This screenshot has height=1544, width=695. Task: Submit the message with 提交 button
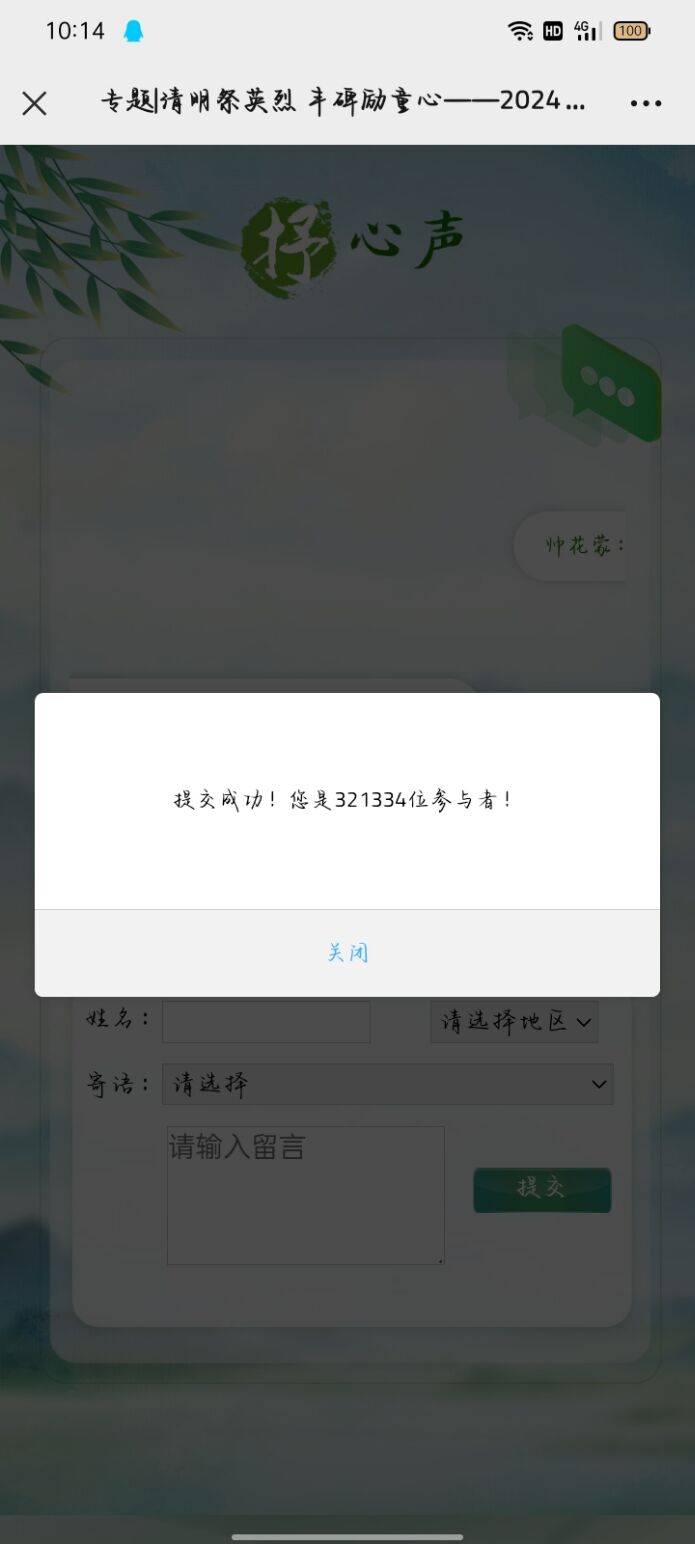point(541,1189)
